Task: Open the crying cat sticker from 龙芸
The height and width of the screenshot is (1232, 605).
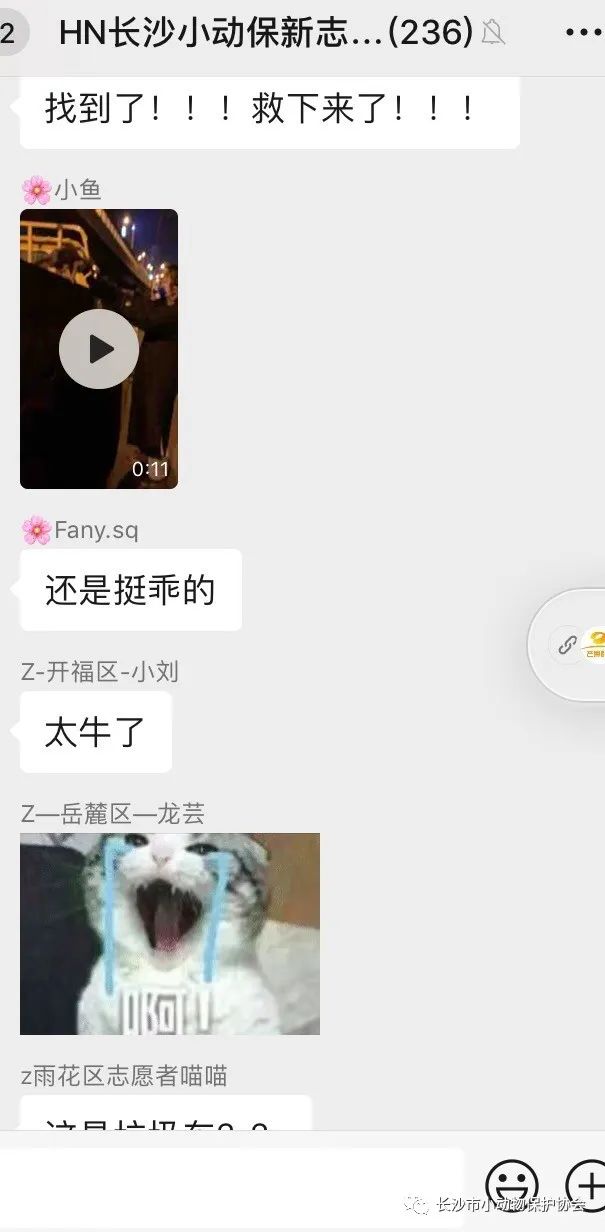Action: pyautogui.click(x=170, y=933)
